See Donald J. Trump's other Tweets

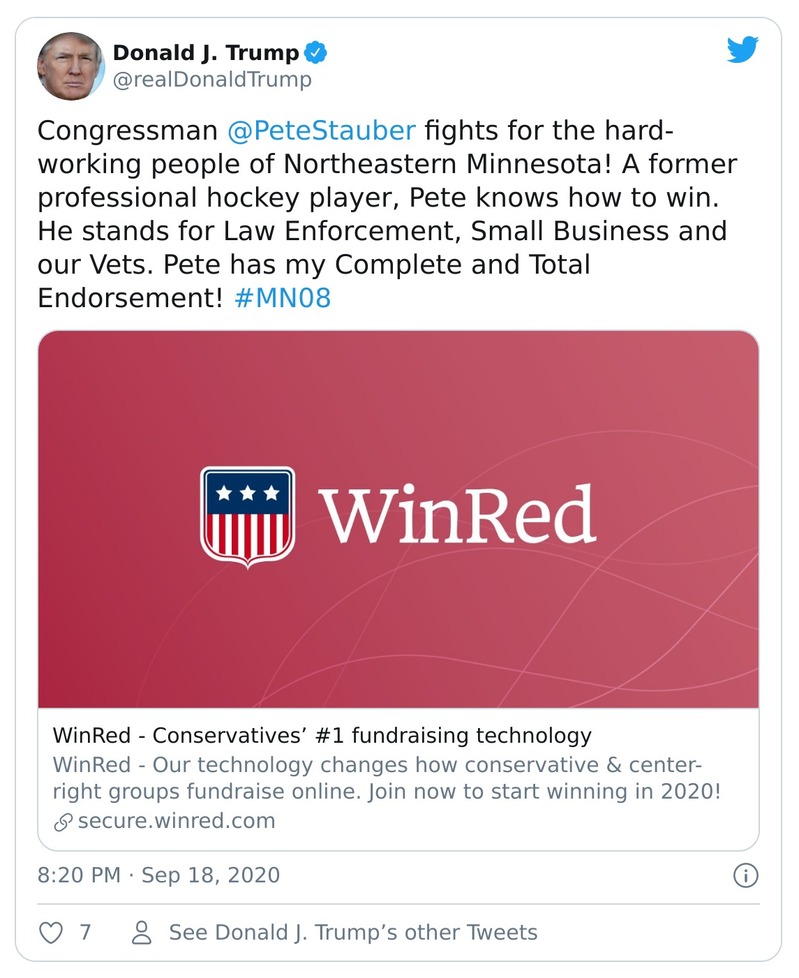(x=352, y=932)
